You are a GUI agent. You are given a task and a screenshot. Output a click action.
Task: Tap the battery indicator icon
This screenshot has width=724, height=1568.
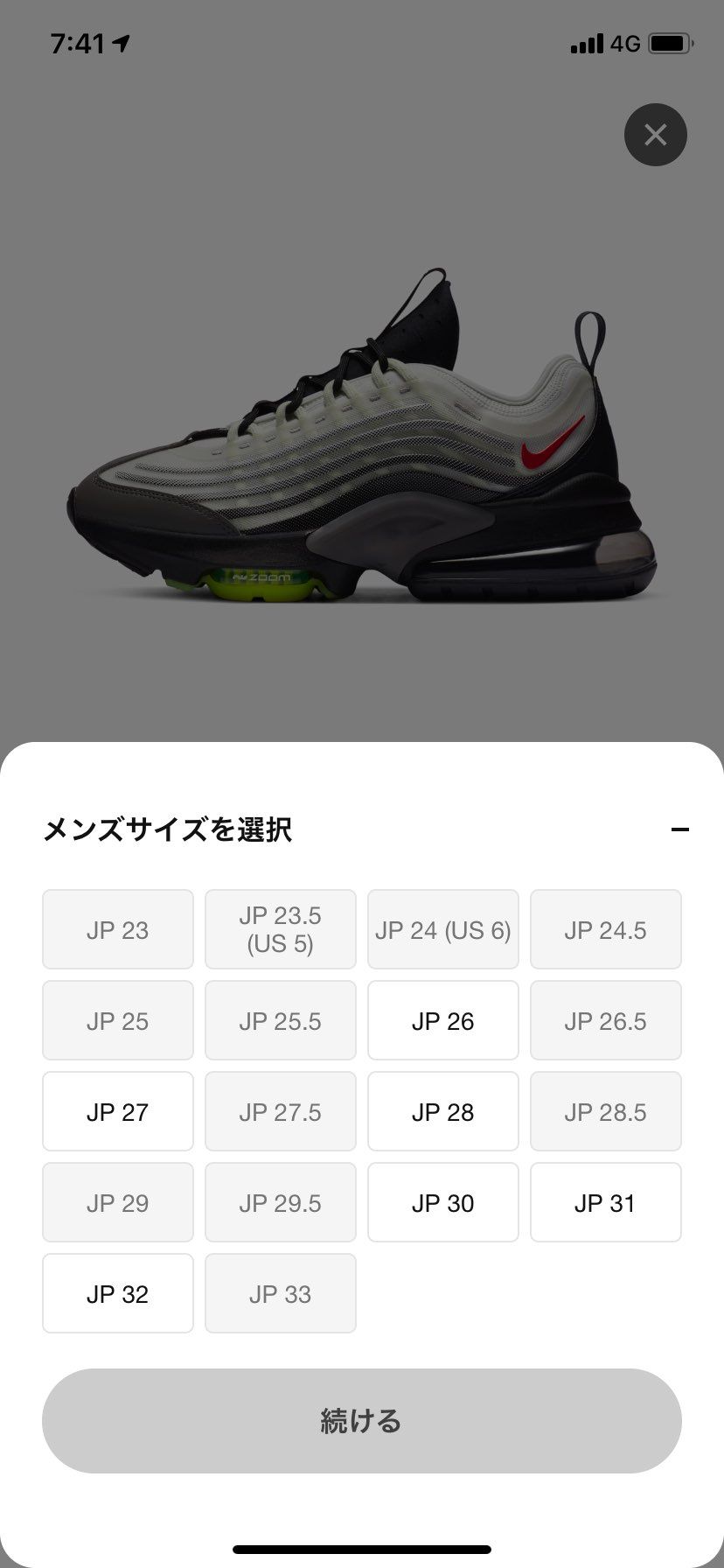click(x=670, y=41)
